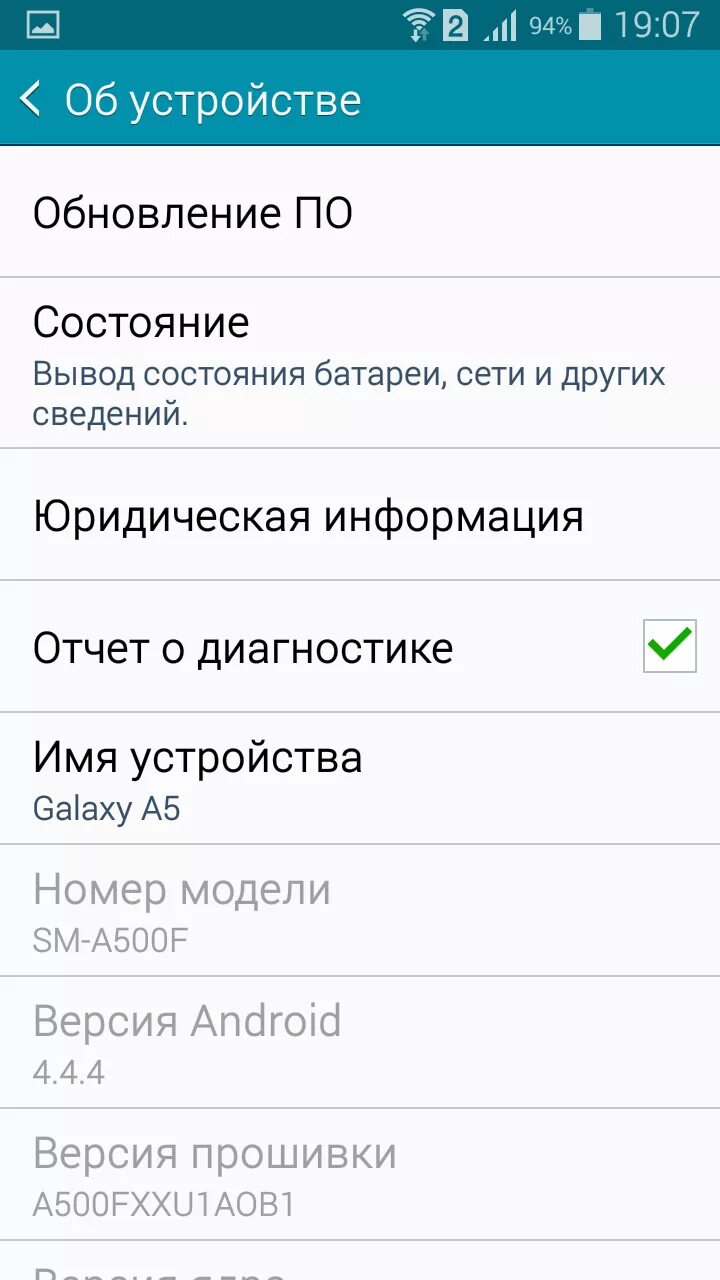Open the Обновление ПО section
This screenshot has width=720, height=1280.
(360, 211)
